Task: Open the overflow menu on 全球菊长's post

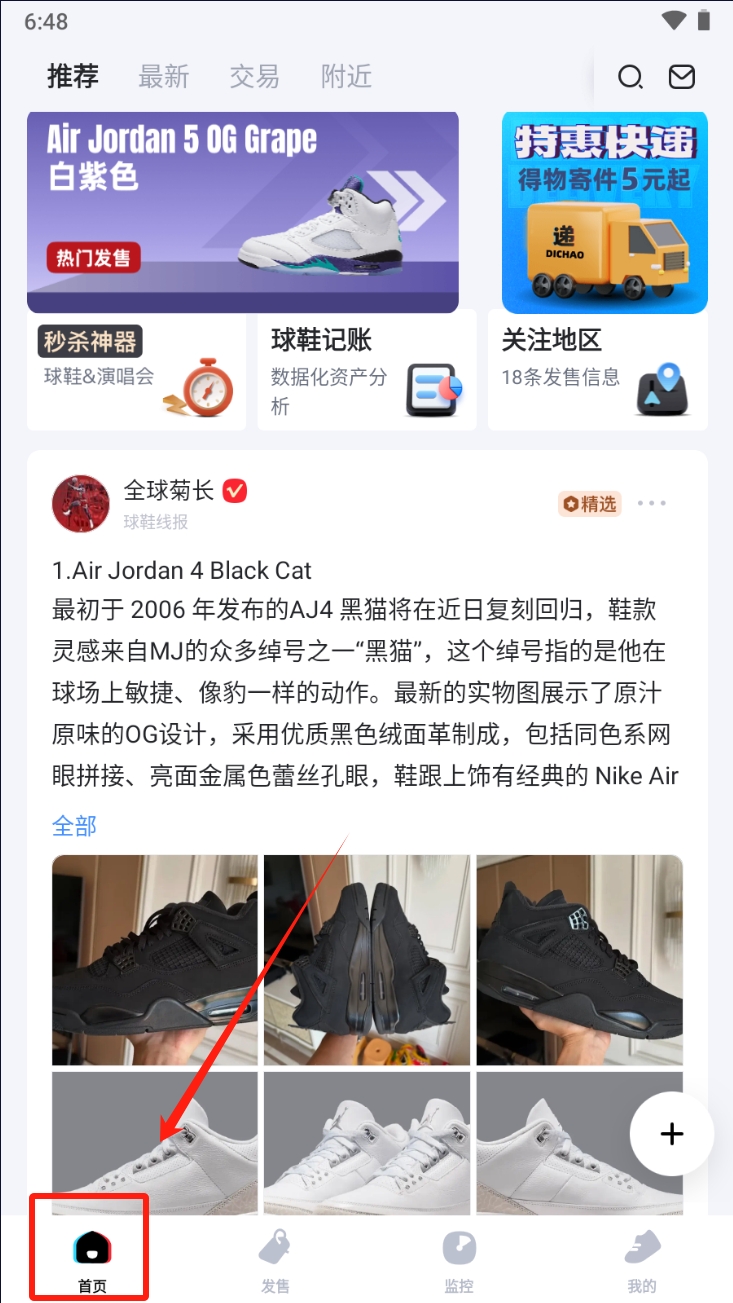Action: pos(651,503)
